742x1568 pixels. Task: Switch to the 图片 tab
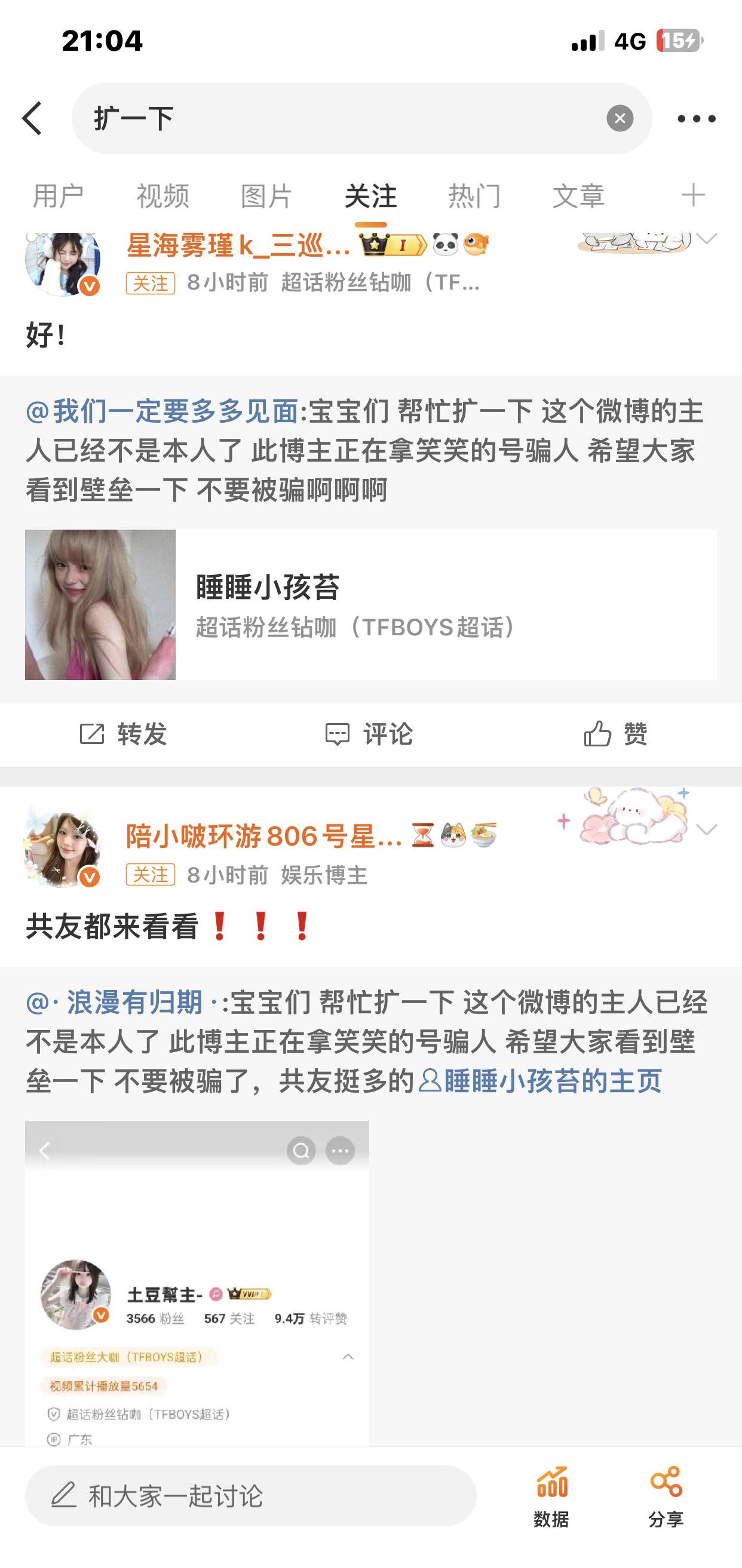(x=267, y=196)
